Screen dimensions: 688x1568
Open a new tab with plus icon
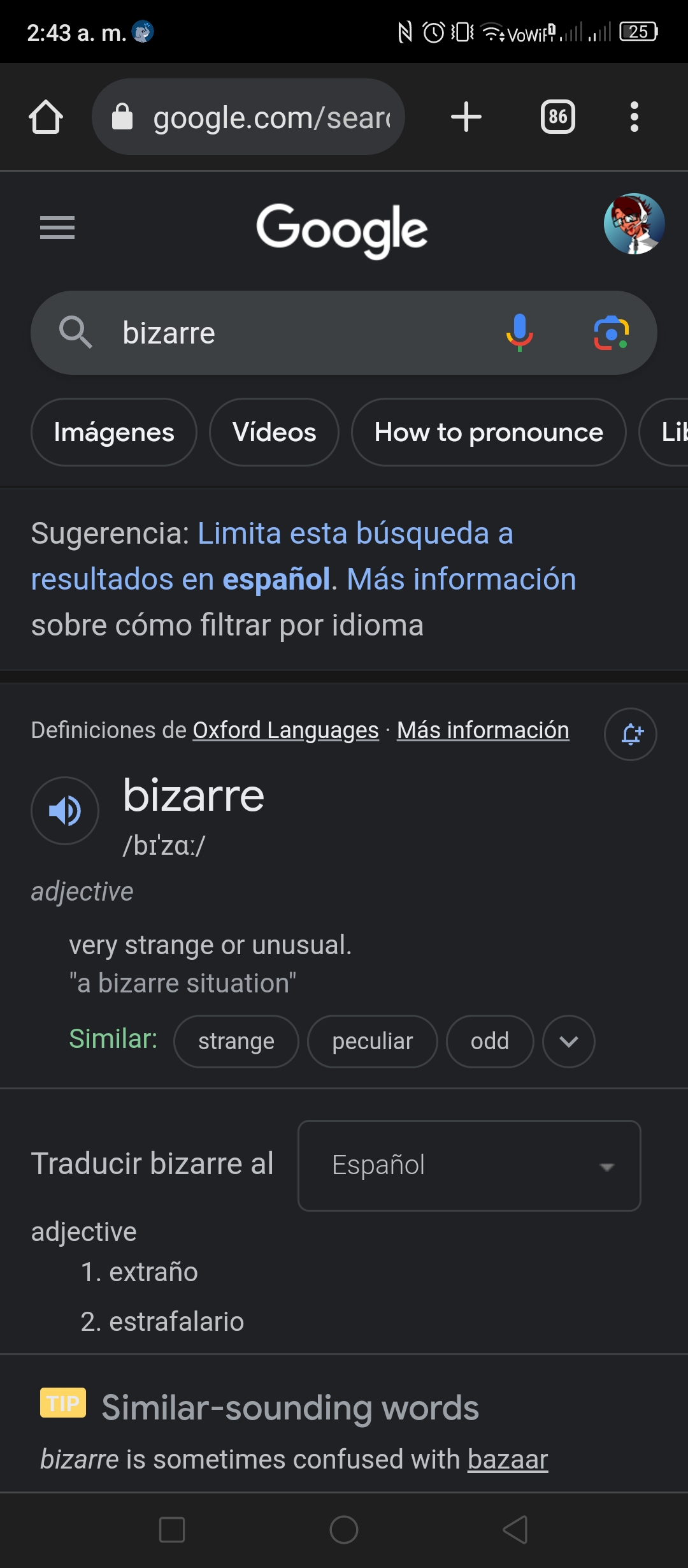pyautogui.click(x=466, y=117)
